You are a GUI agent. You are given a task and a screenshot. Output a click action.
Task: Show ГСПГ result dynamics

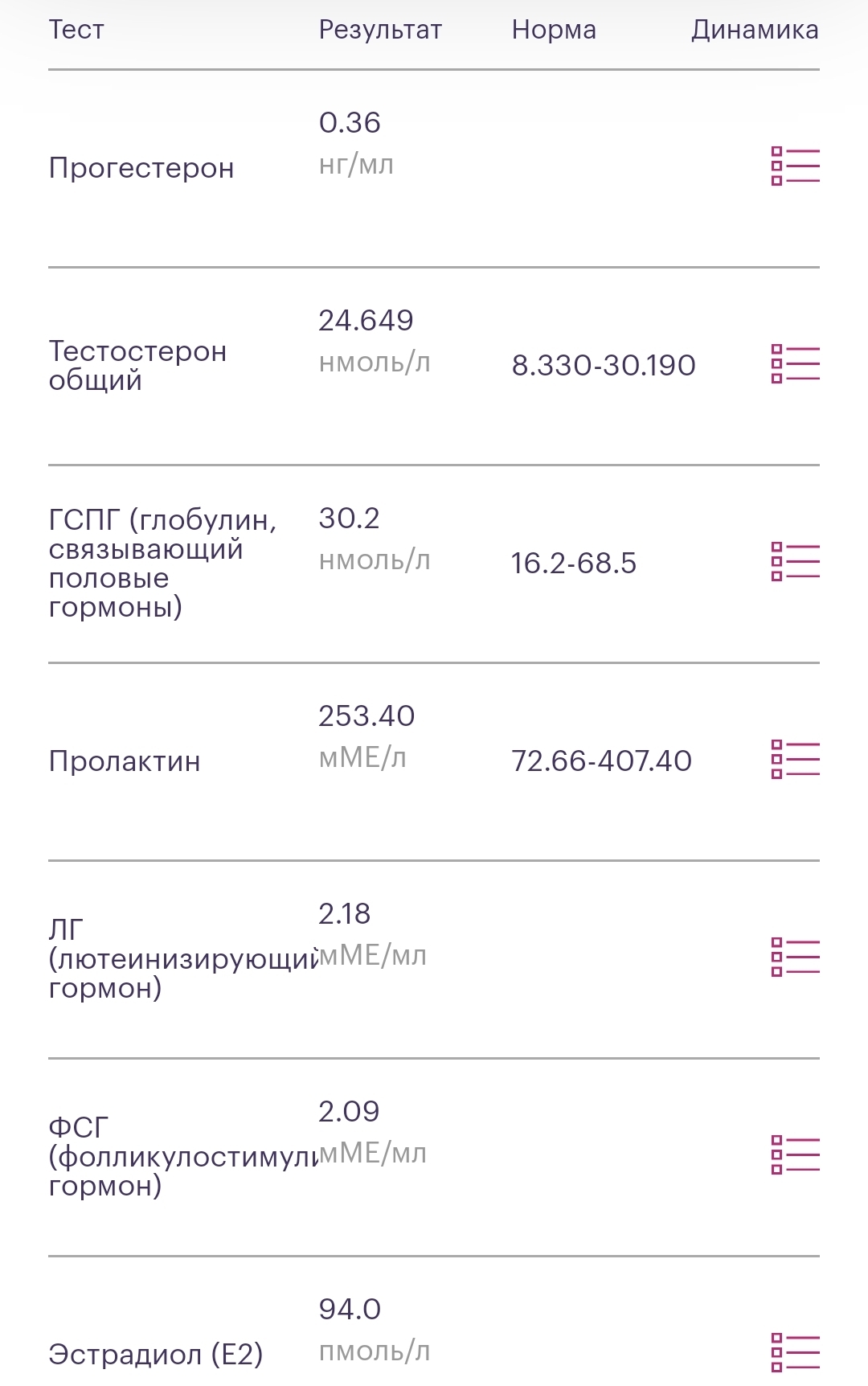[795, 561]
